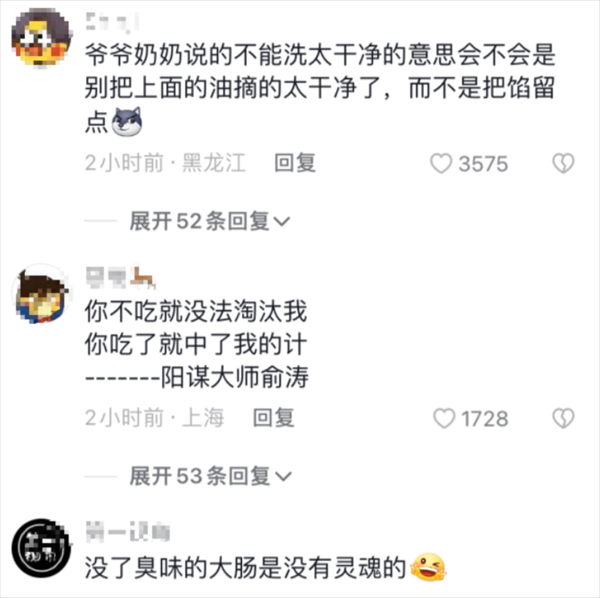This screenshot has width=600, height=598.
Task: Like the comment from 黑龙江 with 3575 likes
Action: tap(442, 164)
